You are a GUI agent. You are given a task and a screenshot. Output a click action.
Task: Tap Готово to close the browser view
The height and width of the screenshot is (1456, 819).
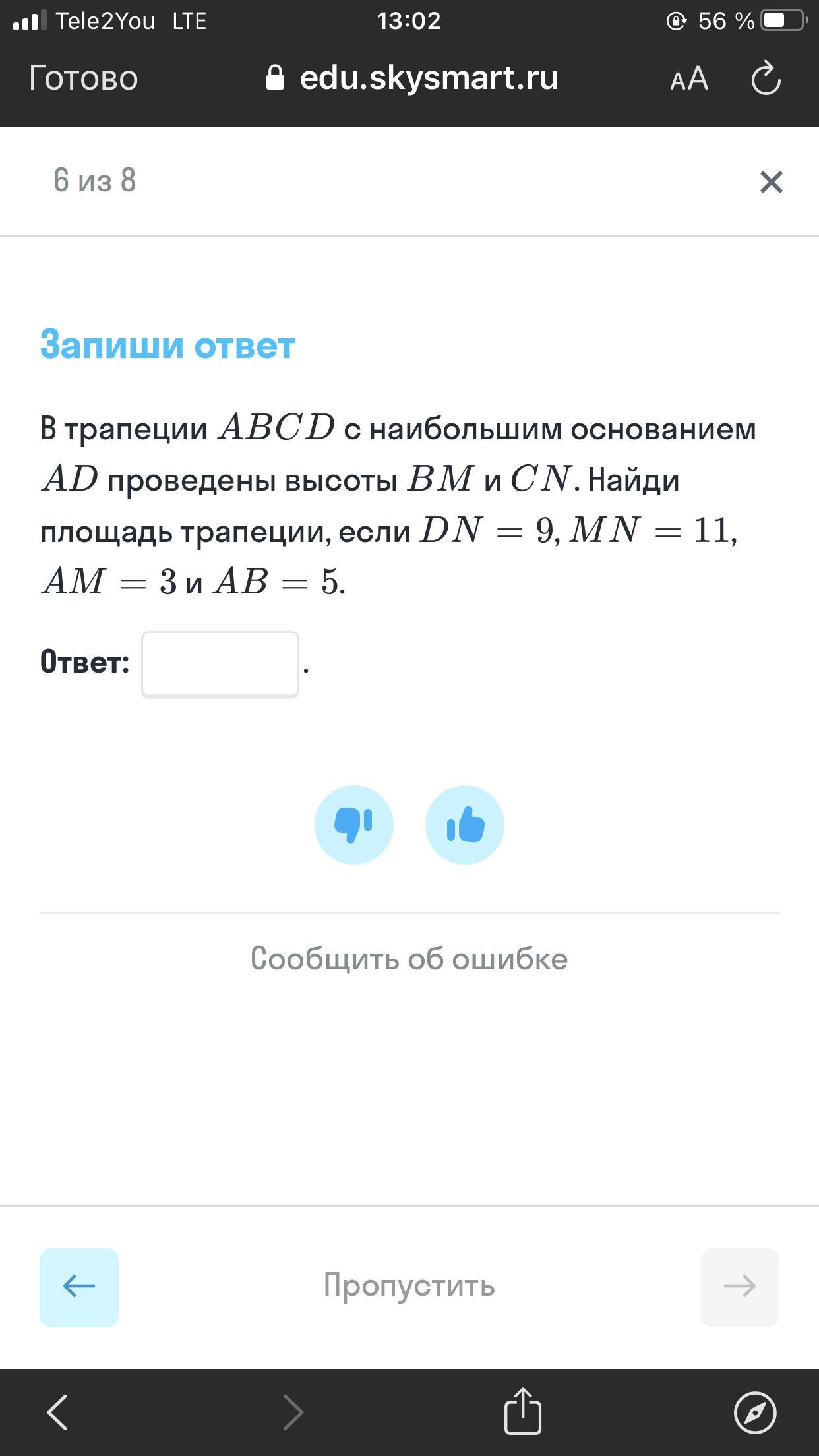click(83, 78)
